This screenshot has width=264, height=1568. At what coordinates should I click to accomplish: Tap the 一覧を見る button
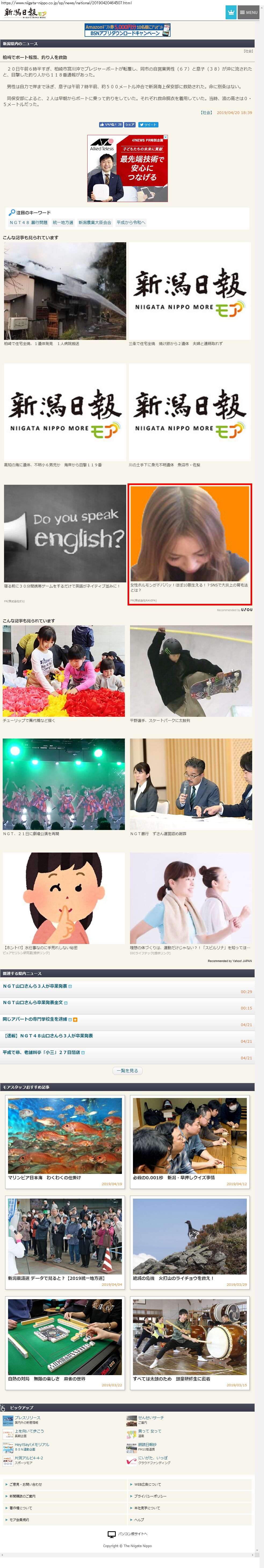pos(127,1070)
